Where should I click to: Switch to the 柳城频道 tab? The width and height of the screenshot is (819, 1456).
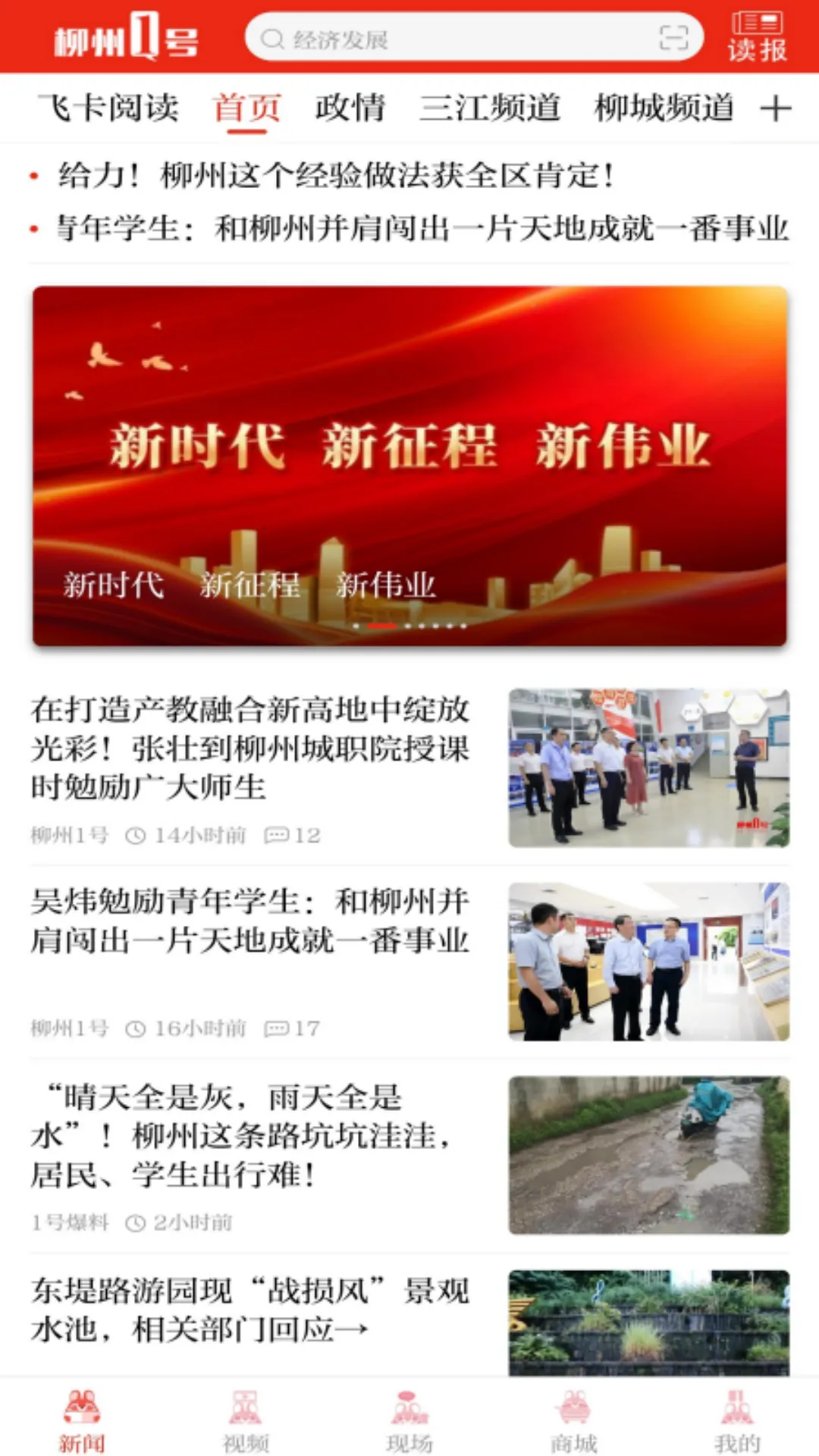tap(664, 108)
